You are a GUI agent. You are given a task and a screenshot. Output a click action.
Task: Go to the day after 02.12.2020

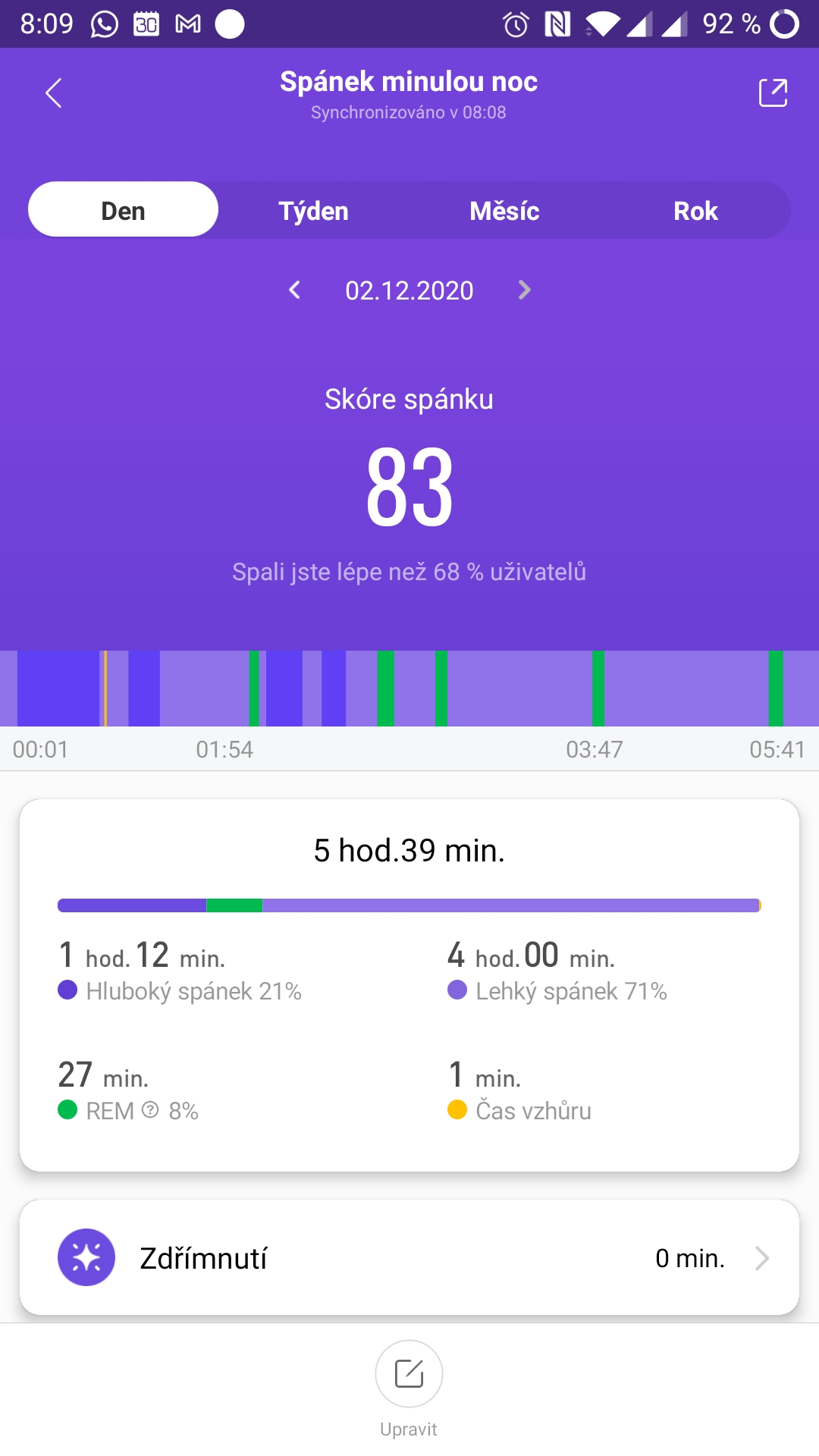(524, 290)
